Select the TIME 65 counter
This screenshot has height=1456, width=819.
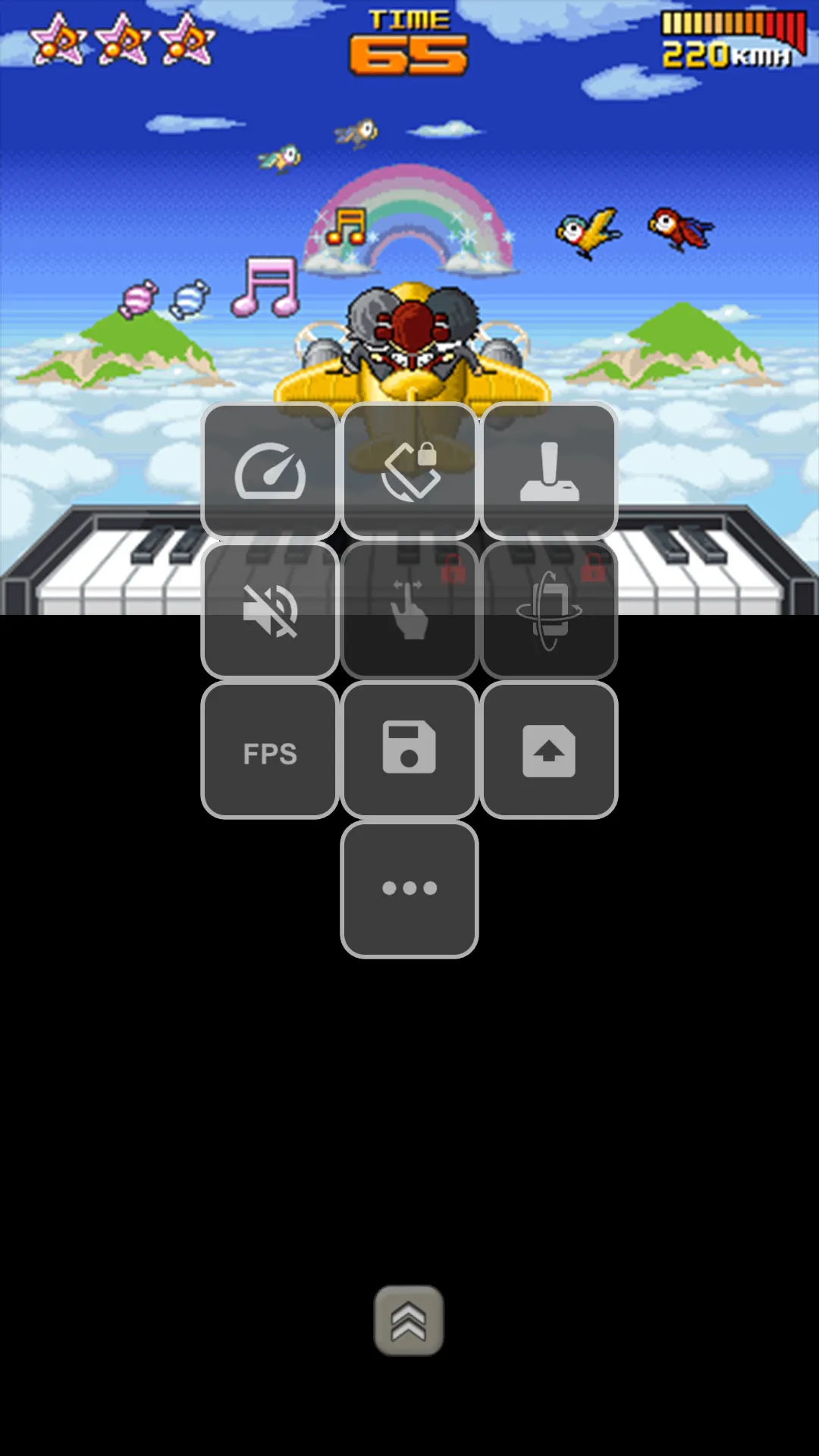pos(408,38)
